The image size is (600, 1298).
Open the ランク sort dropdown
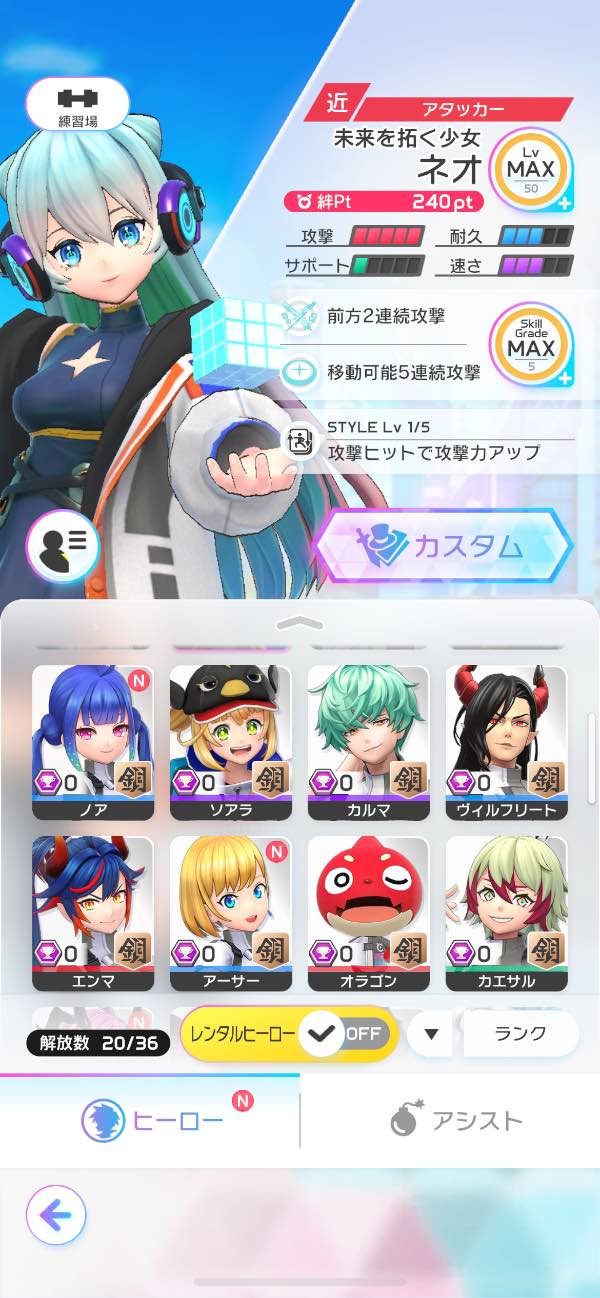click(x=520, y=1034)
